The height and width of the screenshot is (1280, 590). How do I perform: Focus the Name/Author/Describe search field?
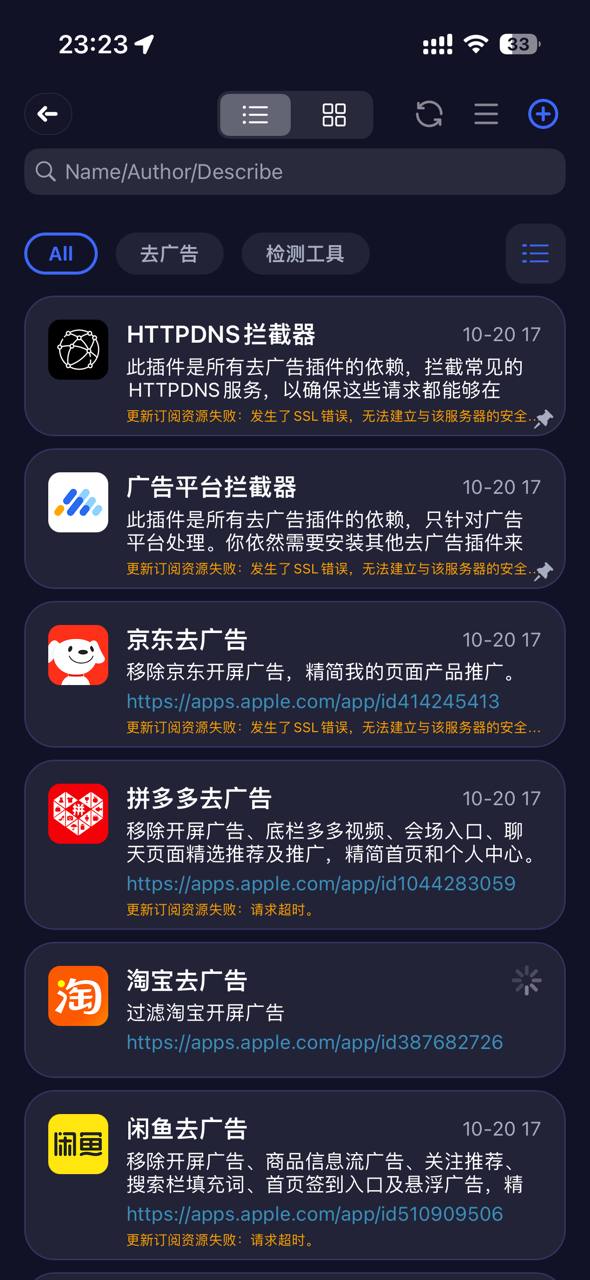point(295,172)
